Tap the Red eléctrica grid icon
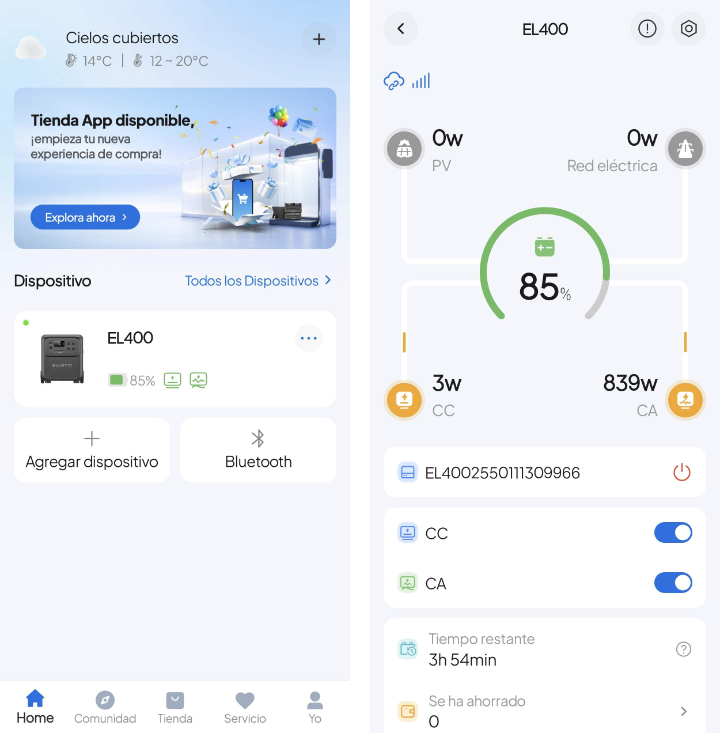720x733 pixels. pos(685,148)
